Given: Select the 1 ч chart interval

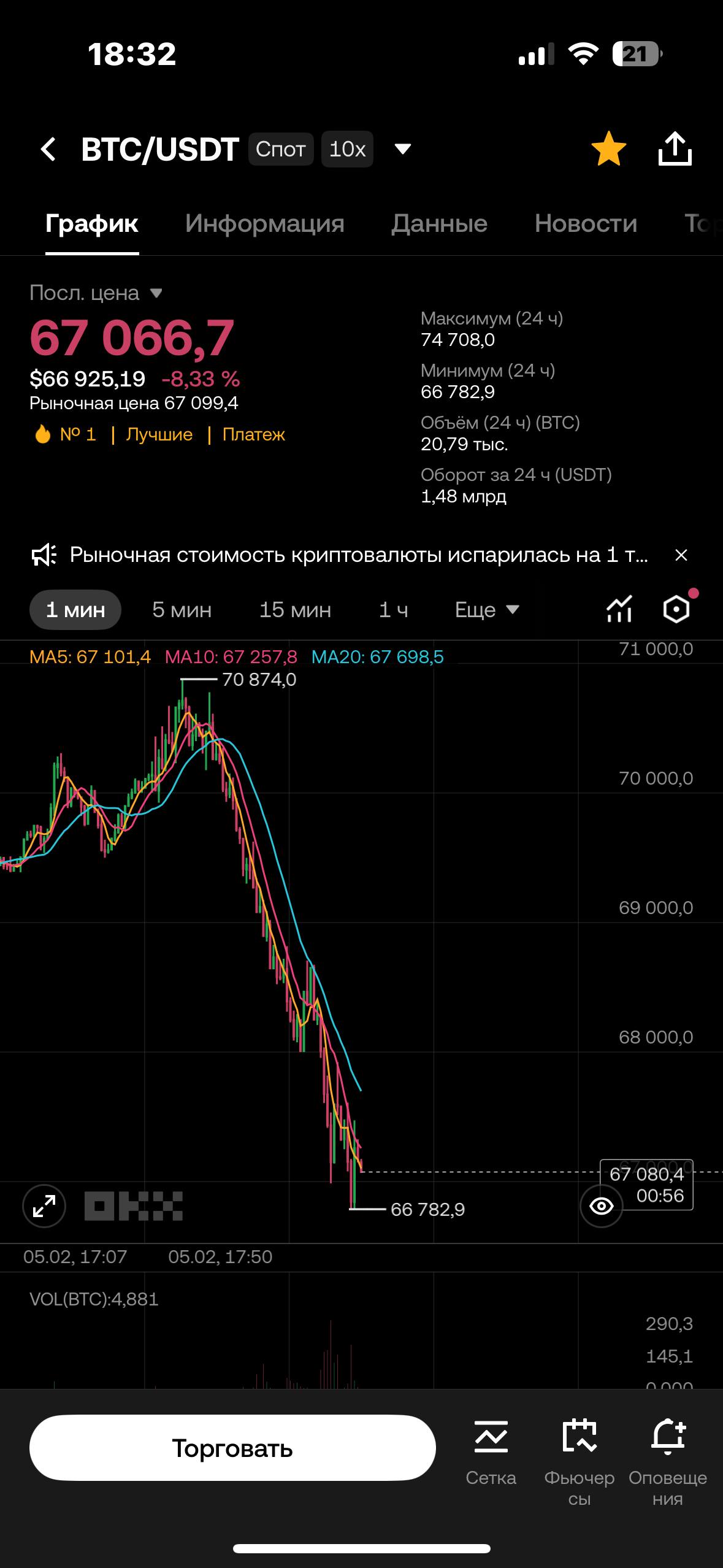Looking at the screenshot, I should point(393,610).
